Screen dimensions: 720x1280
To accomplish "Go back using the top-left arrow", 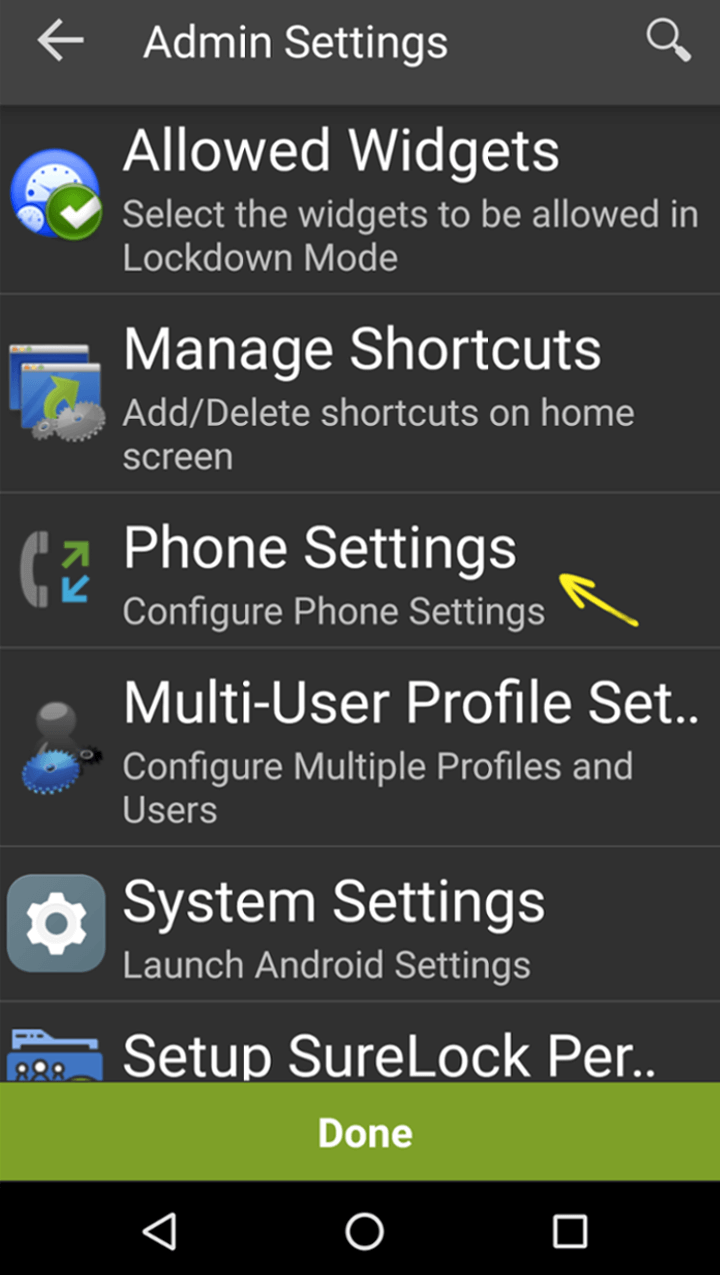I will 60,42.
